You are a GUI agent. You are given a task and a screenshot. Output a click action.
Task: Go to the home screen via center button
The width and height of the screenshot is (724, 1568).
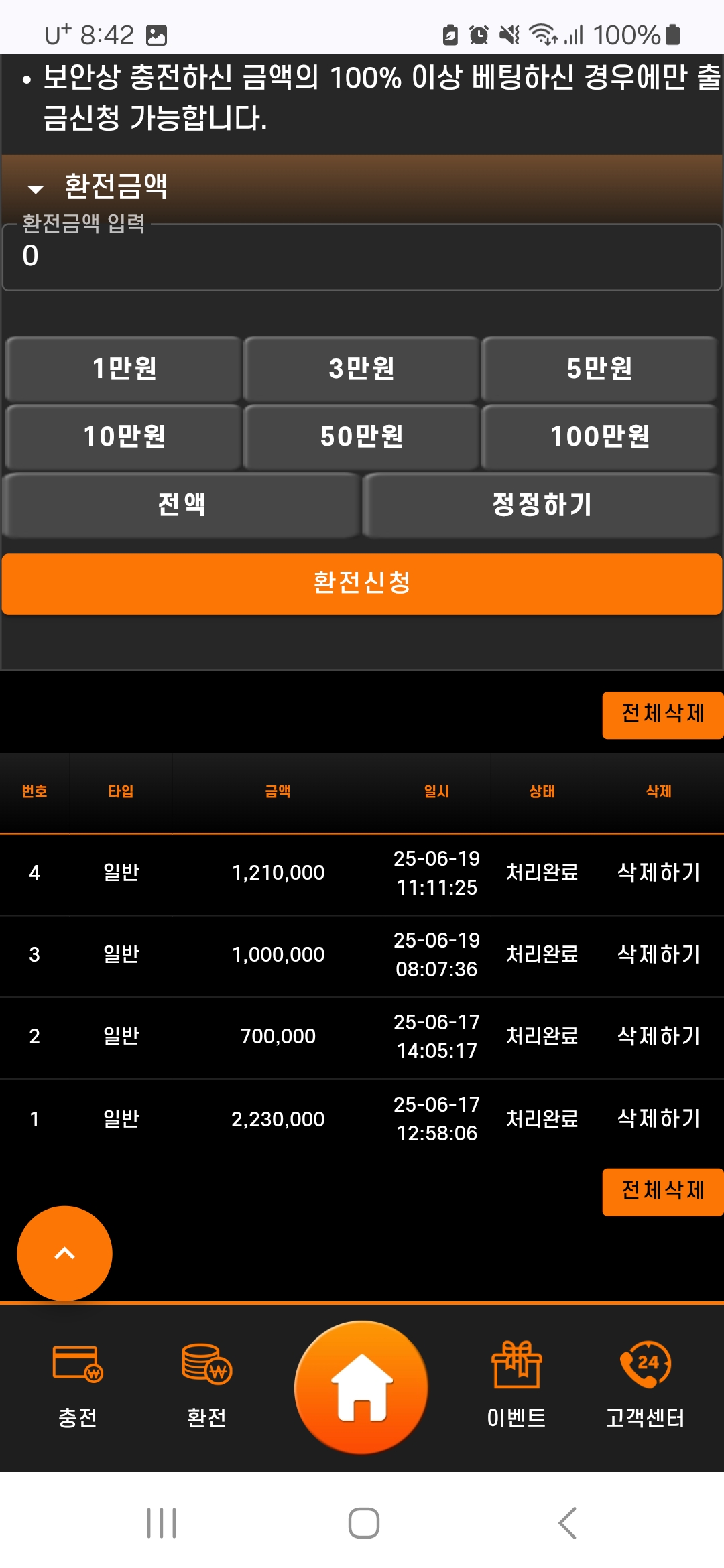click(x=361, y=1387)
